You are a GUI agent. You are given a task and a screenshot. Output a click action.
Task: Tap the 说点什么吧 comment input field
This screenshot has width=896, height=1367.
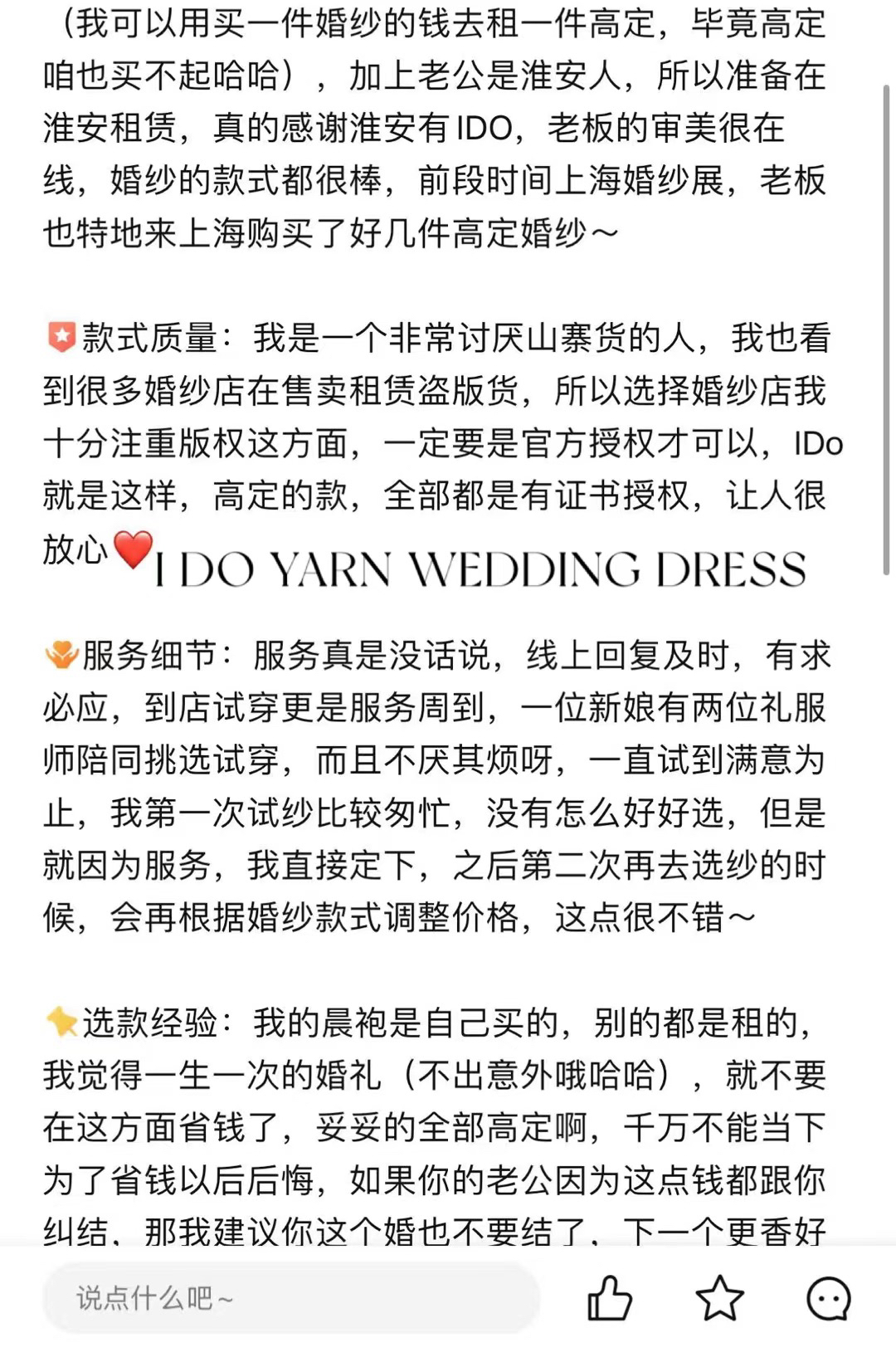coord(290,1298)
